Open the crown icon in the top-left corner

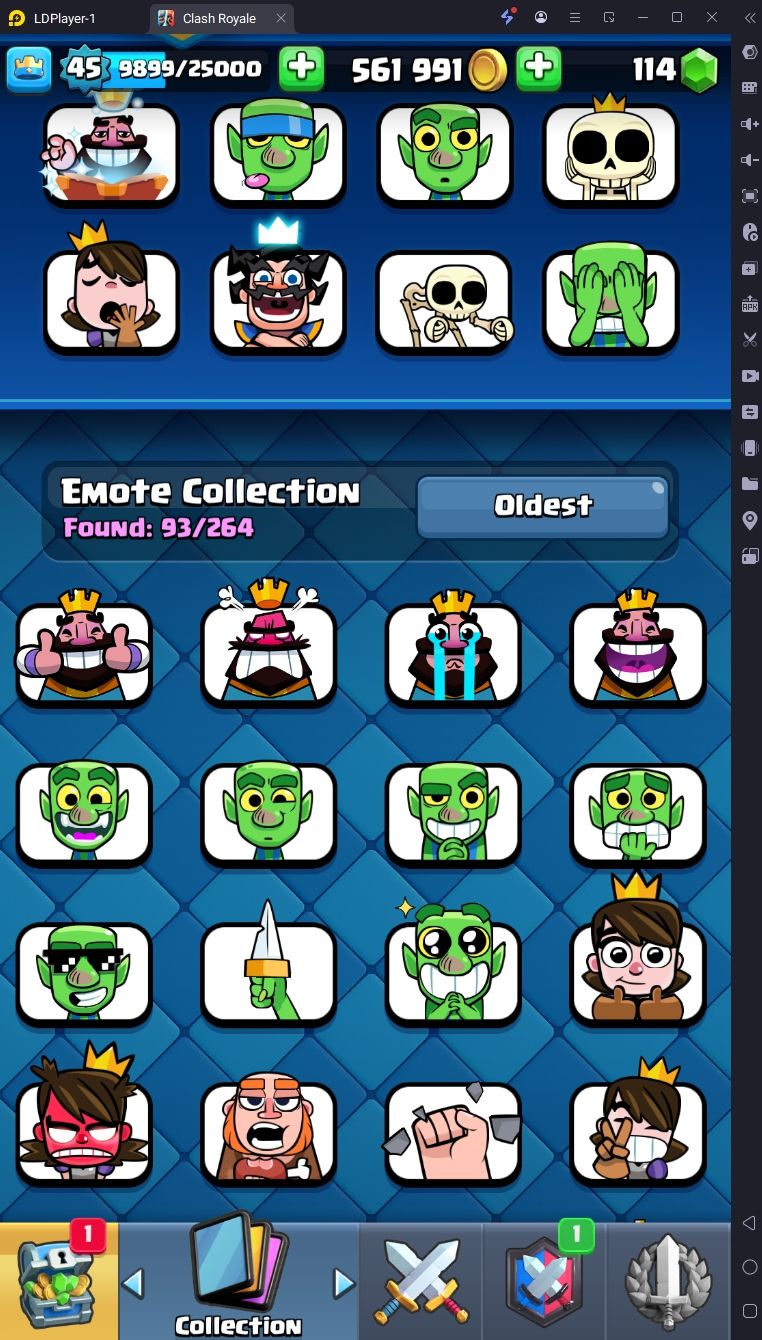(29, 68)
